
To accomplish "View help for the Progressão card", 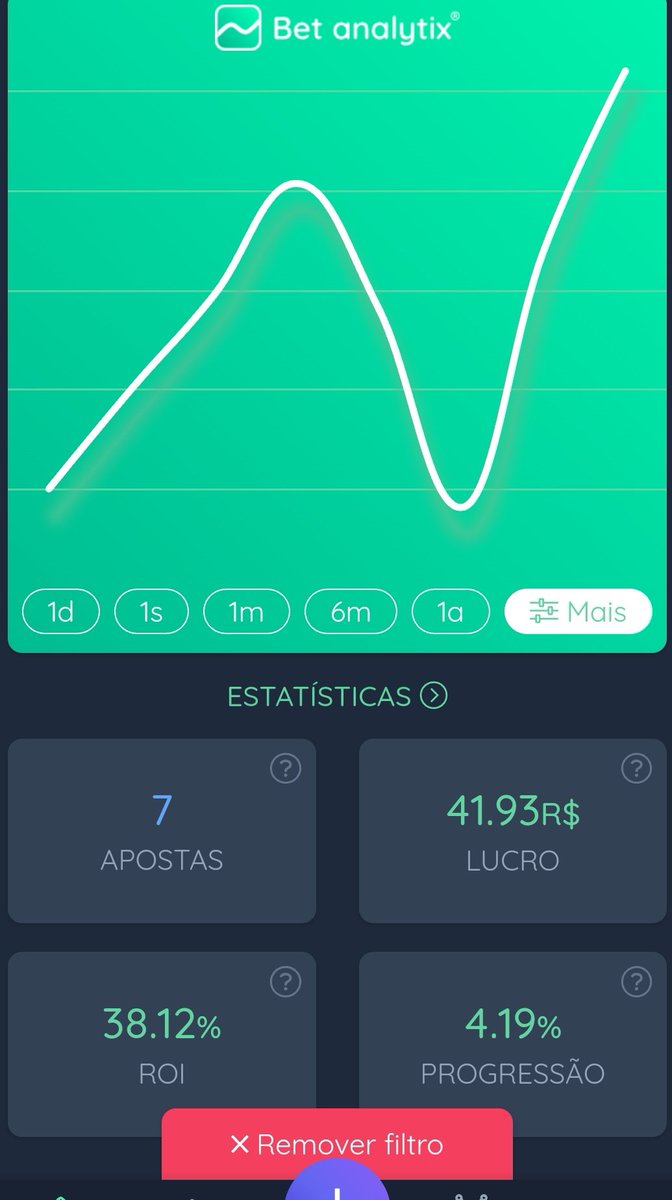I will 636,982.
